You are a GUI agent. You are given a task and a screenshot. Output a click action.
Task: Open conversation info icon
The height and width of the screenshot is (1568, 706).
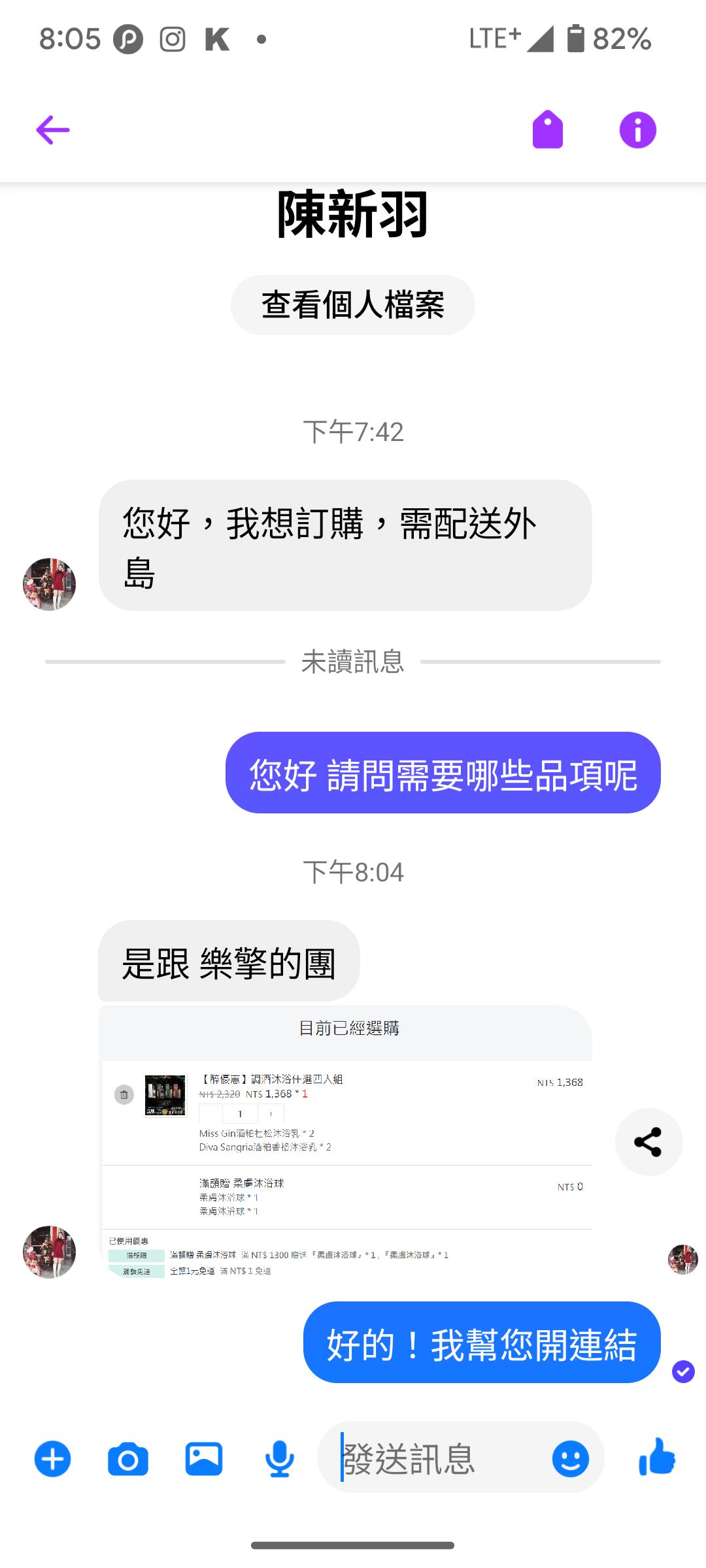637,130
